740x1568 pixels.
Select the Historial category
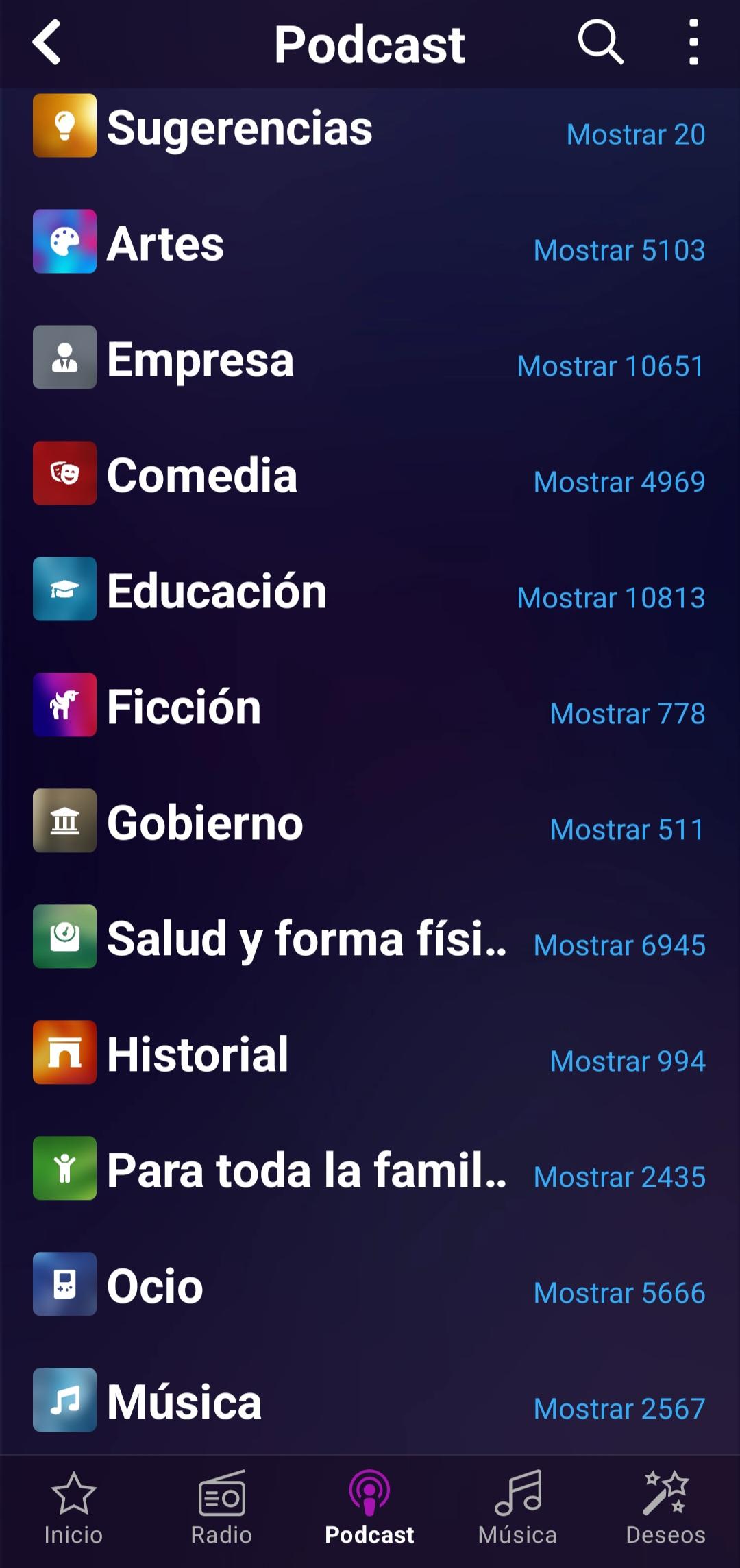click(370, 1054)
